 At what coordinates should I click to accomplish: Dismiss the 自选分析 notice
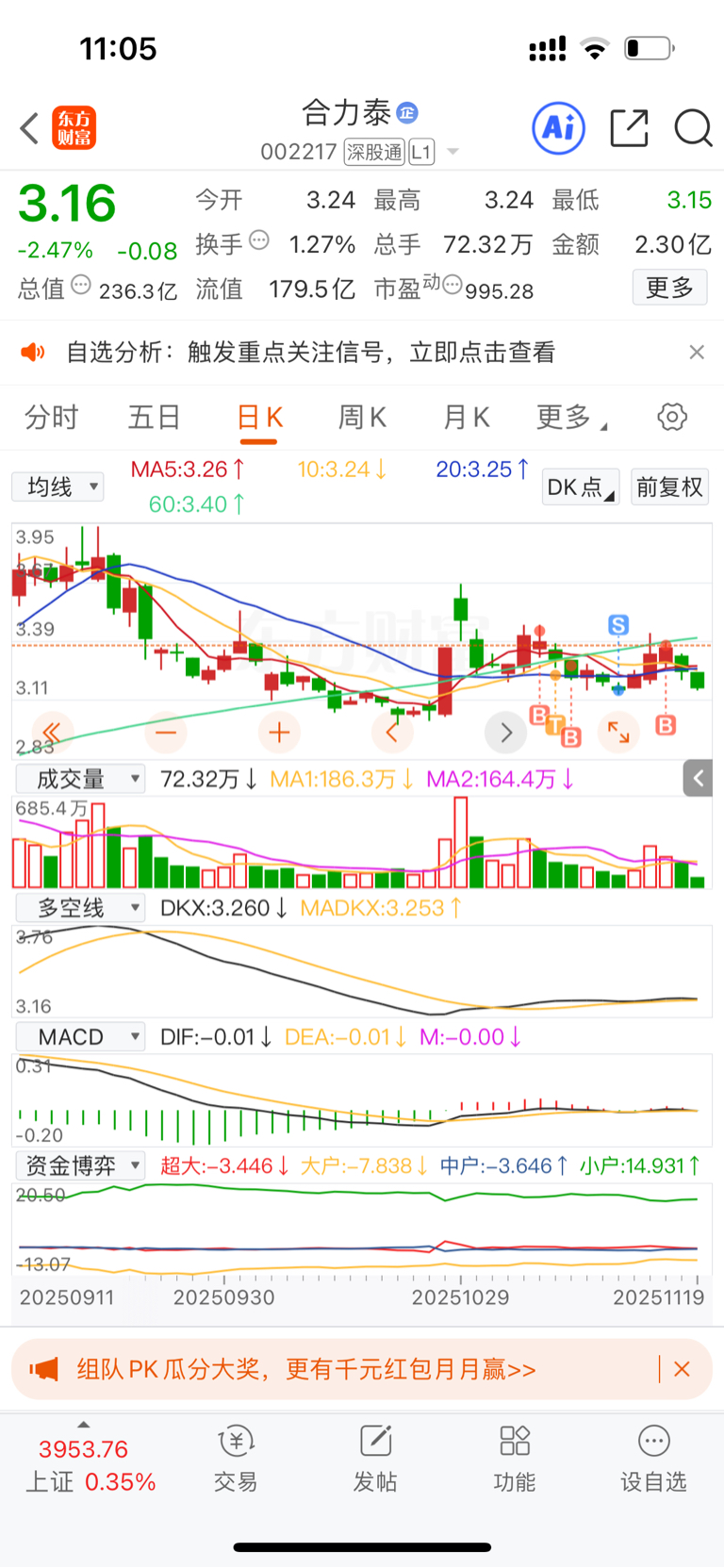(697, 352)
